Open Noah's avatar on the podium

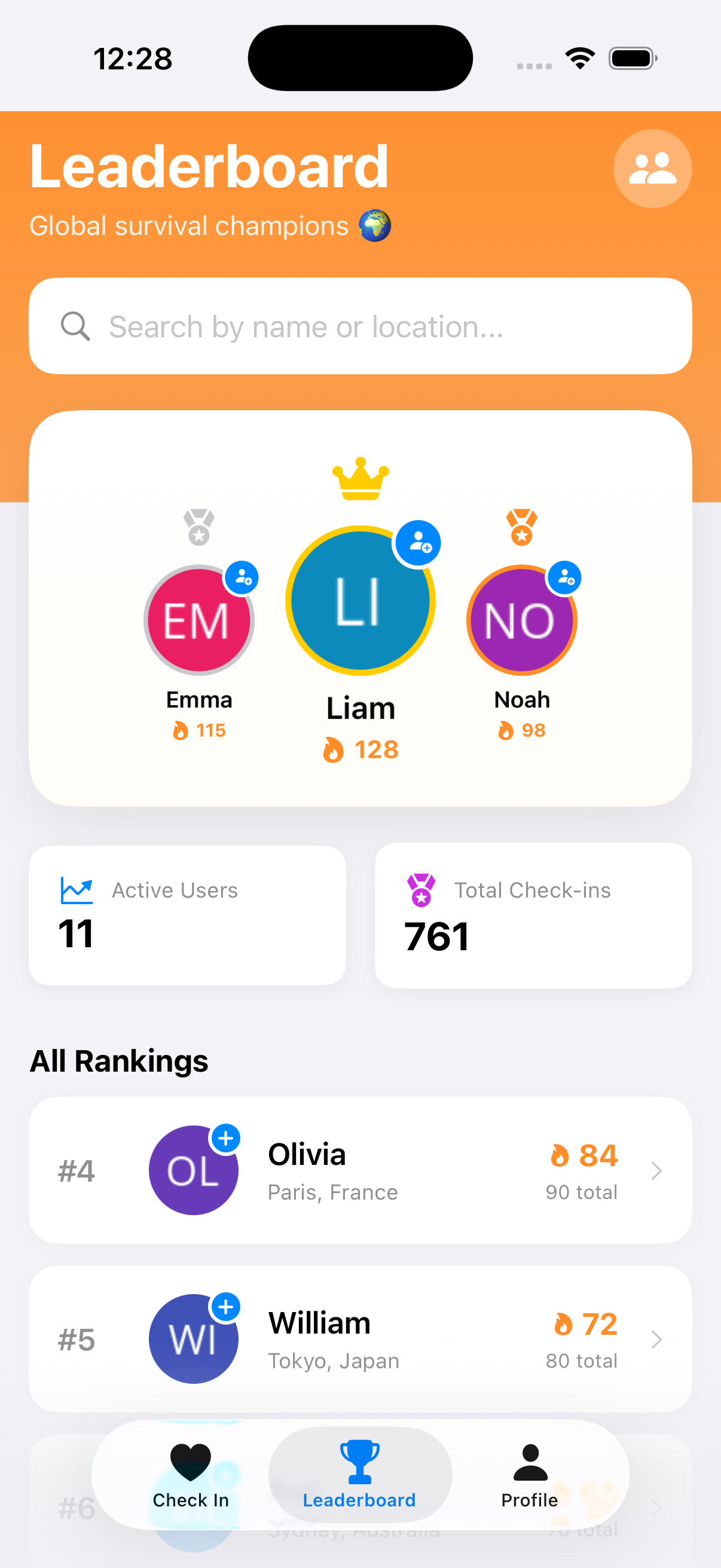coord(521,621)
